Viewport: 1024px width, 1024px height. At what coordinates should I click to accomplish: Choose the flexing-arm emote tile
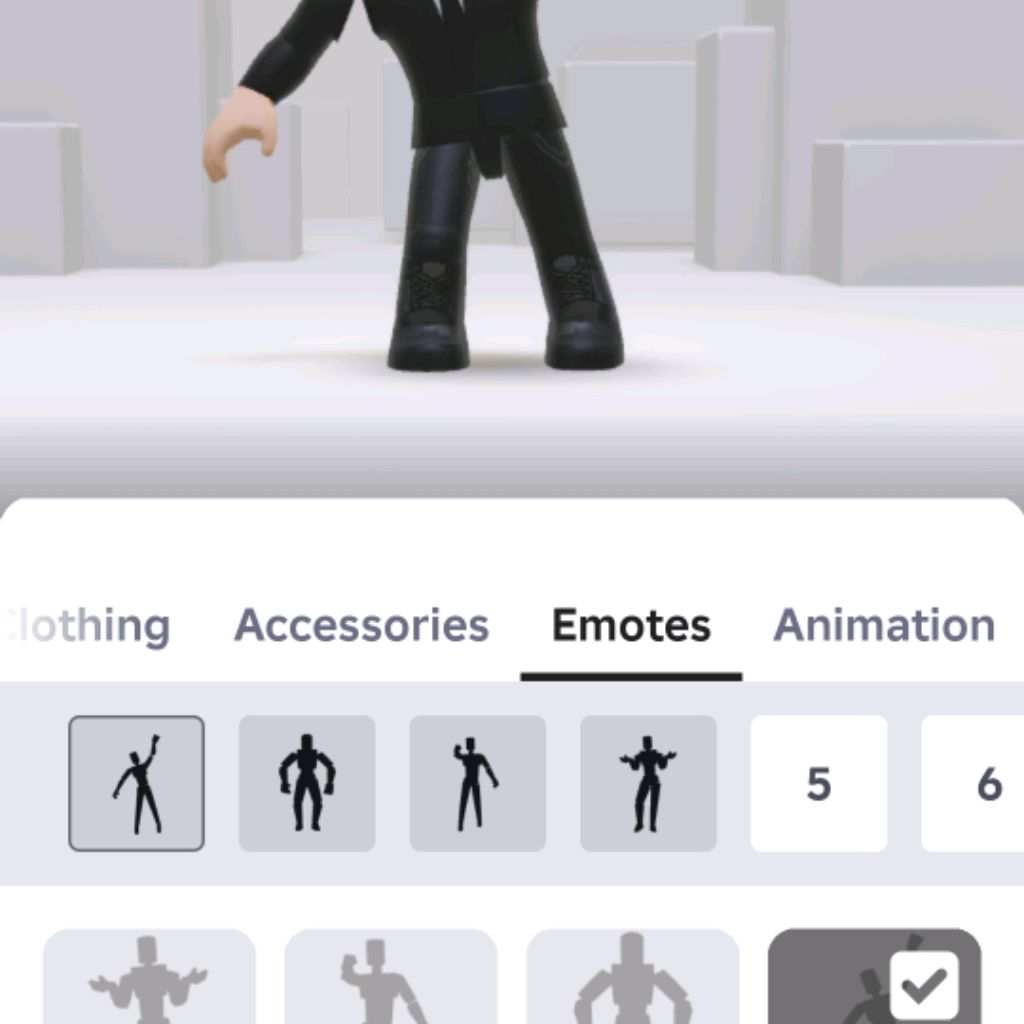click(x=391, y=978)
